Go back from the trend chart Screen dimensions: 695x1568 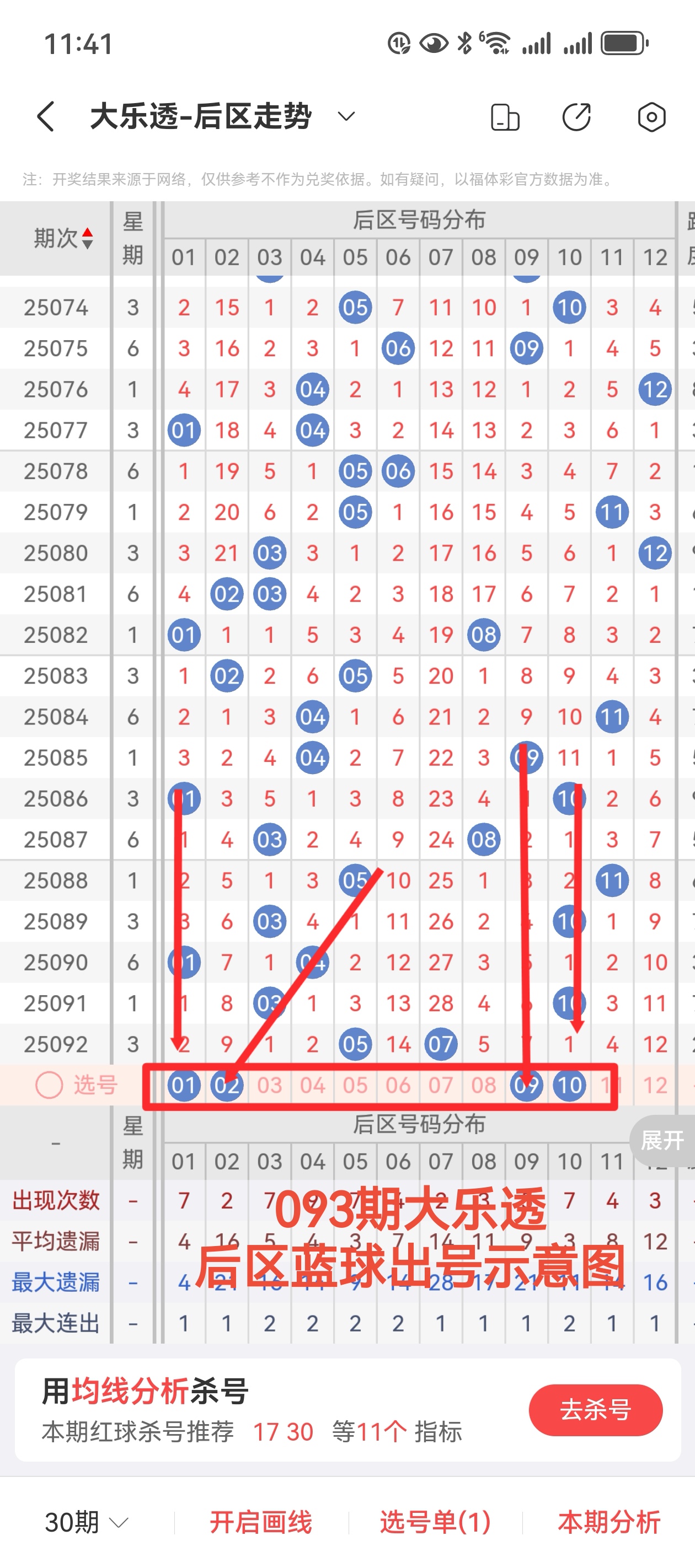pyautogui.click(x=46, y=116)
